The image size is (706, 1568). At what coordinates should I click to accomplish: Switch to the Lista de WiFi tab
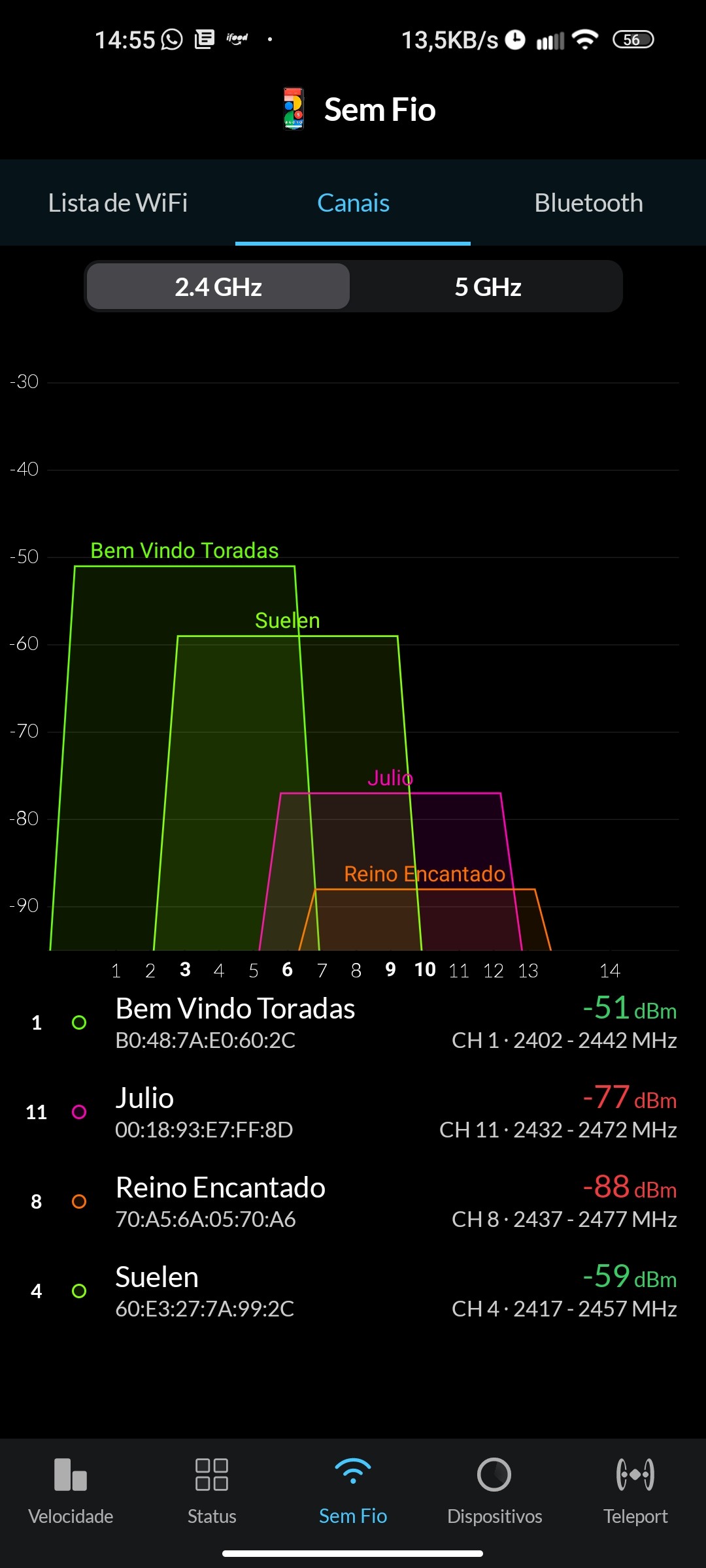click(x=118, y=203)
